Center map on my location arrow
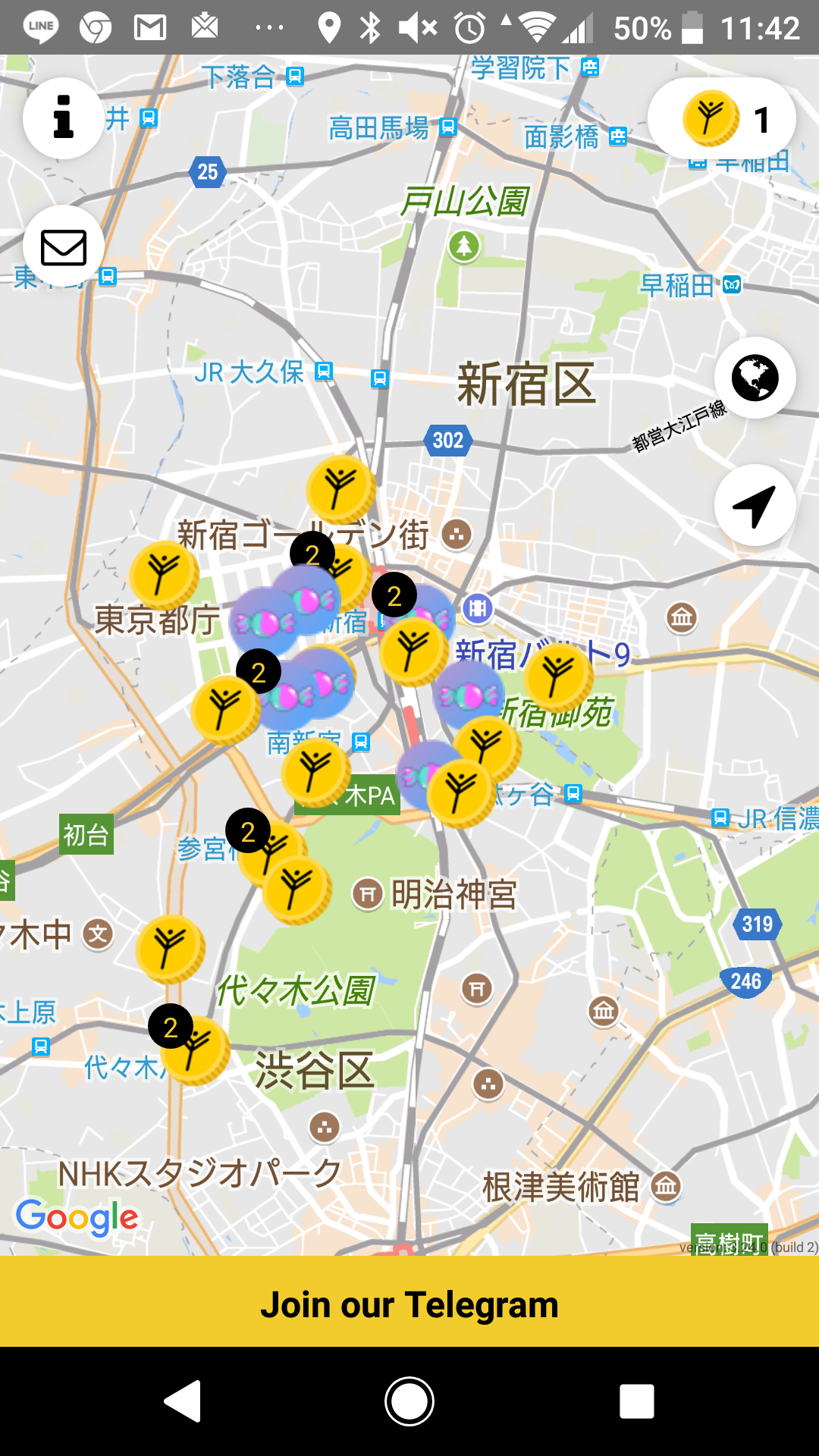 (x=755, y=506)
